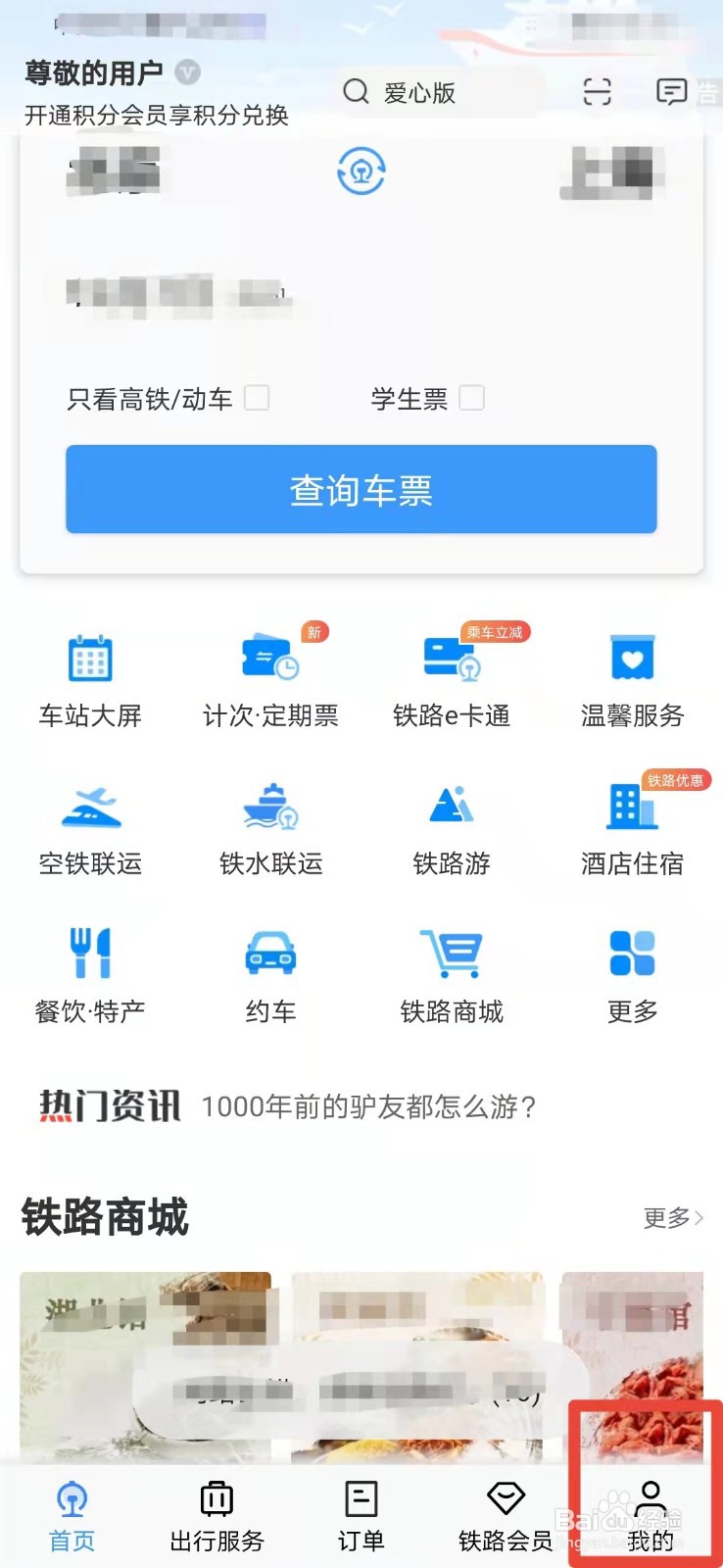This screenshot has height=1568, width=723.
Task: Open the 约车 car-hailing service
Action: pos(271,972)
